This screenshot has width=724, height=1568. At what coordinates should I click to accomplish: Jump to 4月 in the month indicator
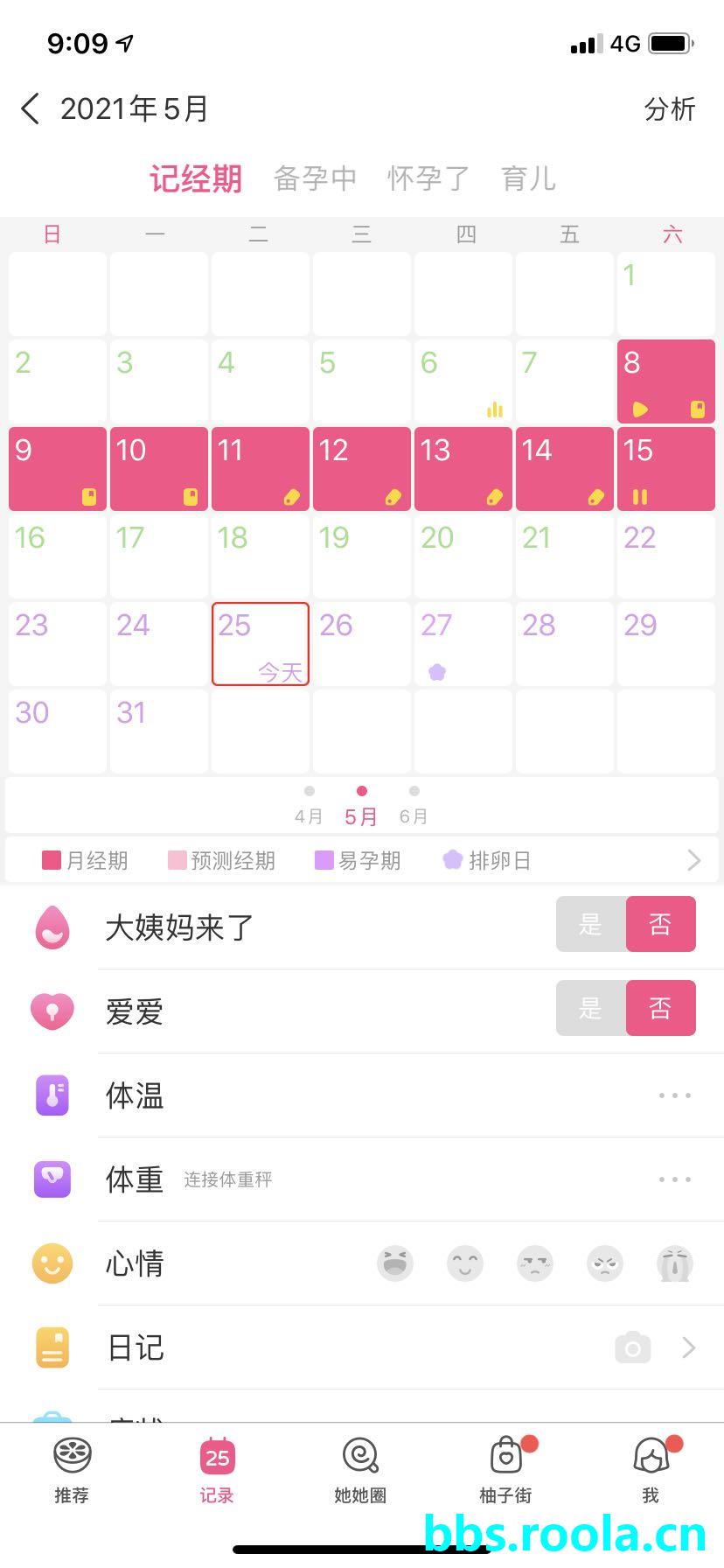309,806
